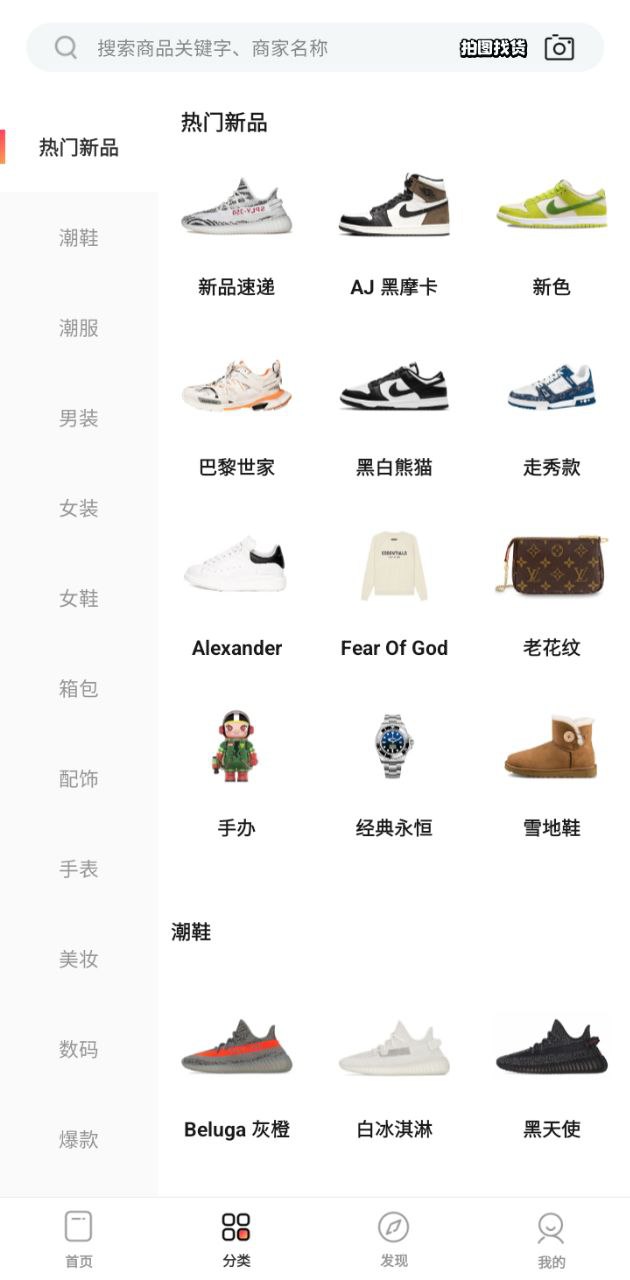Open the 箱包 sidebar category
The image size is (630, 1280).
(79, 688)
